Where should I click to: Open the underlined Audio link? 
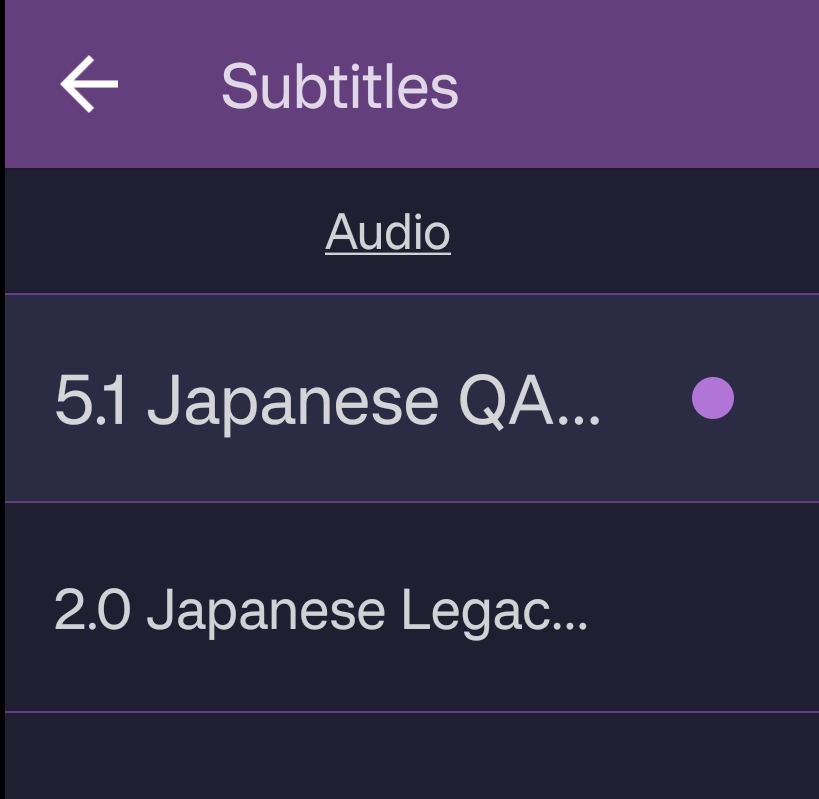[x=388, y=232]
